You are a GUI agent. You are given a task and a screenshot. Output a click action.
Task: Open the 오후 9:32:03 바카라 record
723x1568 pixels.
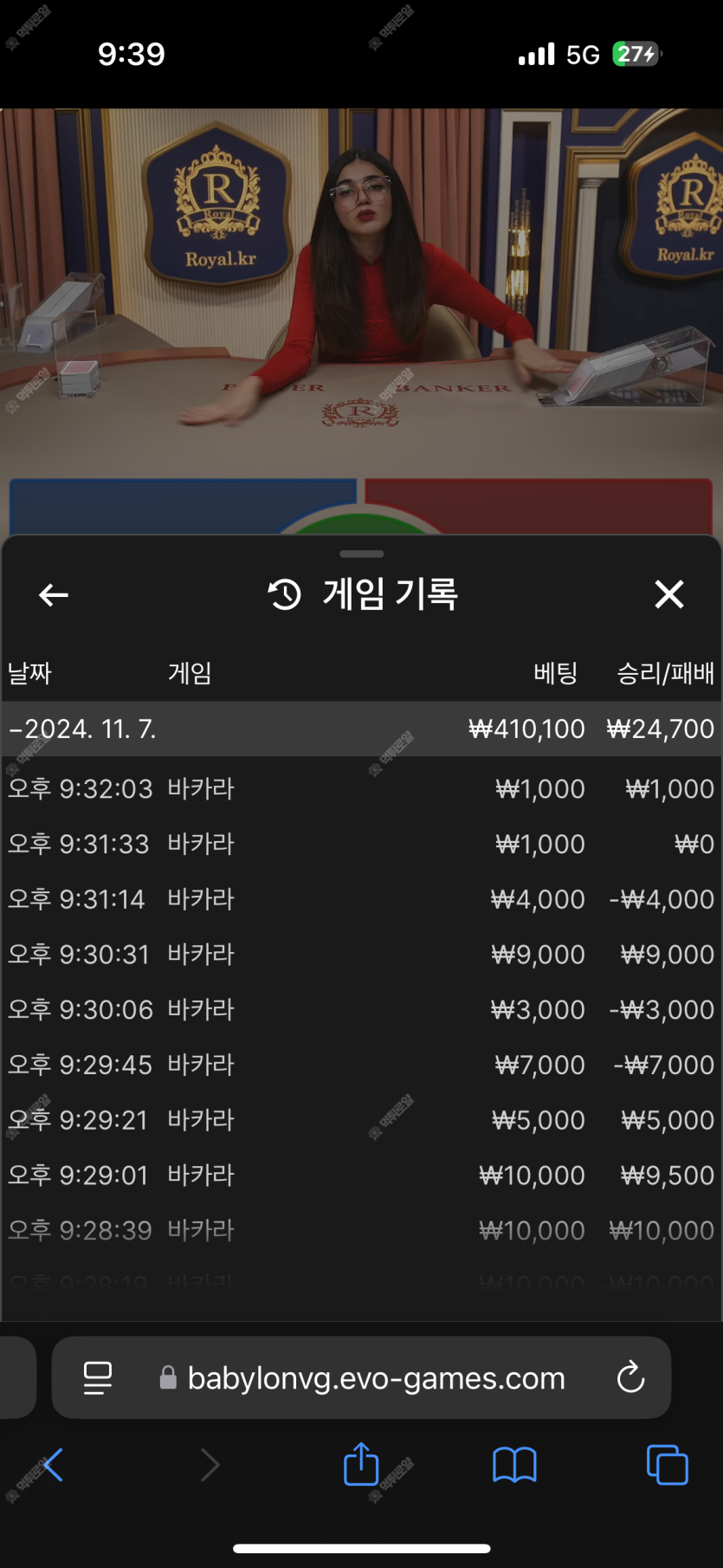[x=360, y=789]
